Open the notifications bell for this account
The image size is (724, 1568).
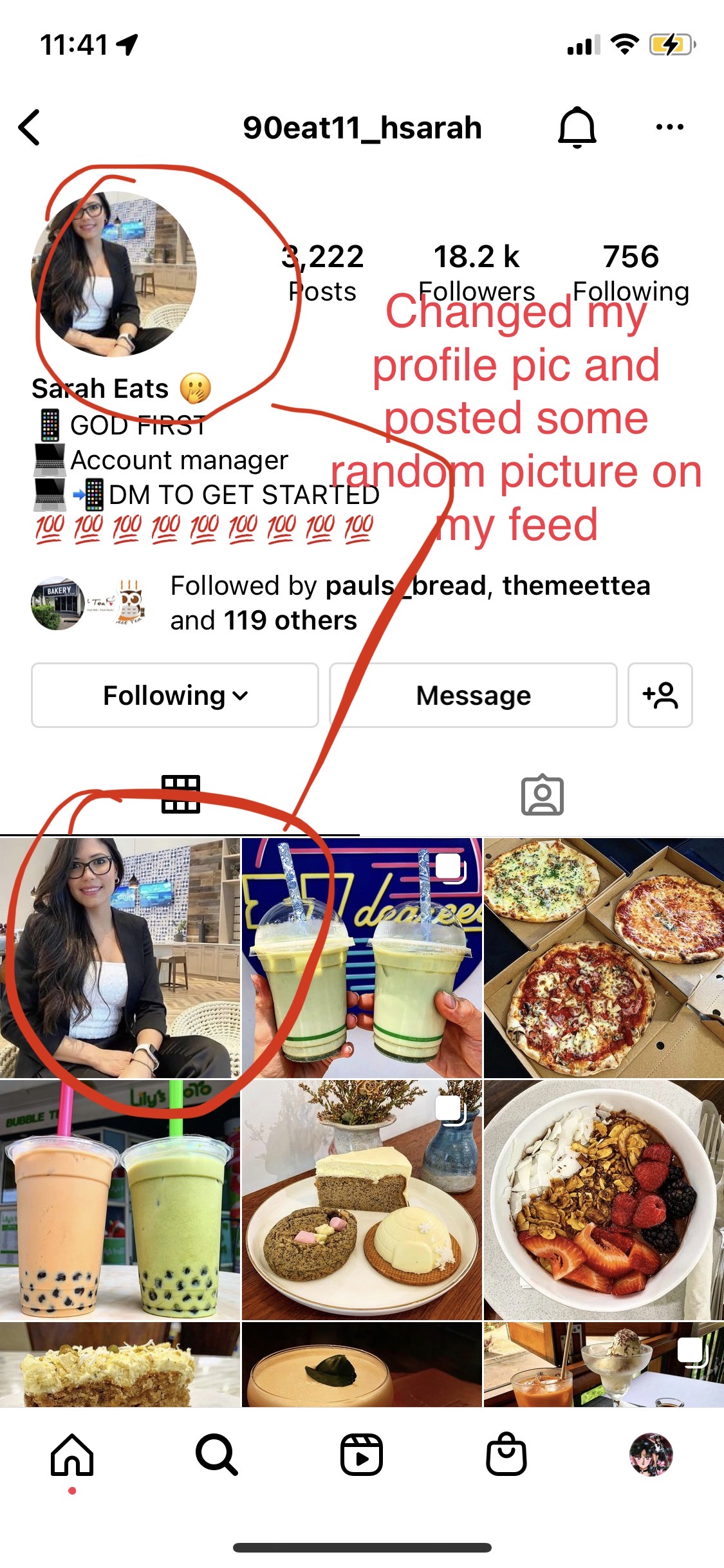point(577,127)
